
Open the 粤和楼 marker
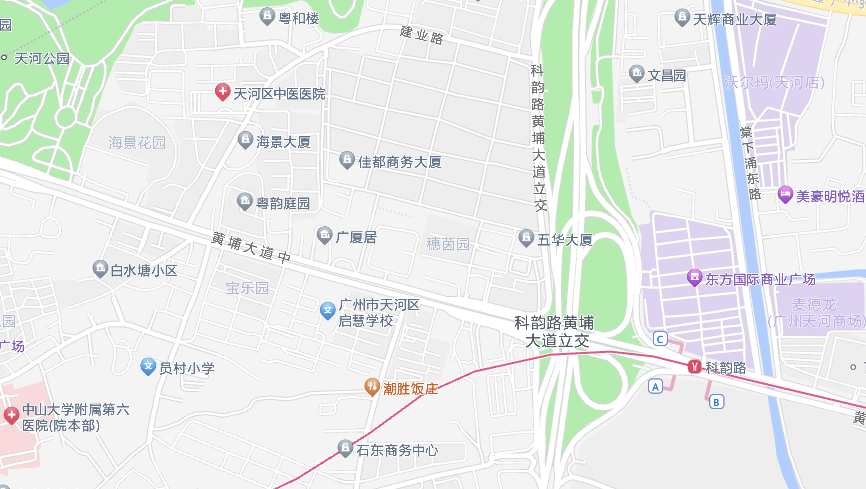267,17
